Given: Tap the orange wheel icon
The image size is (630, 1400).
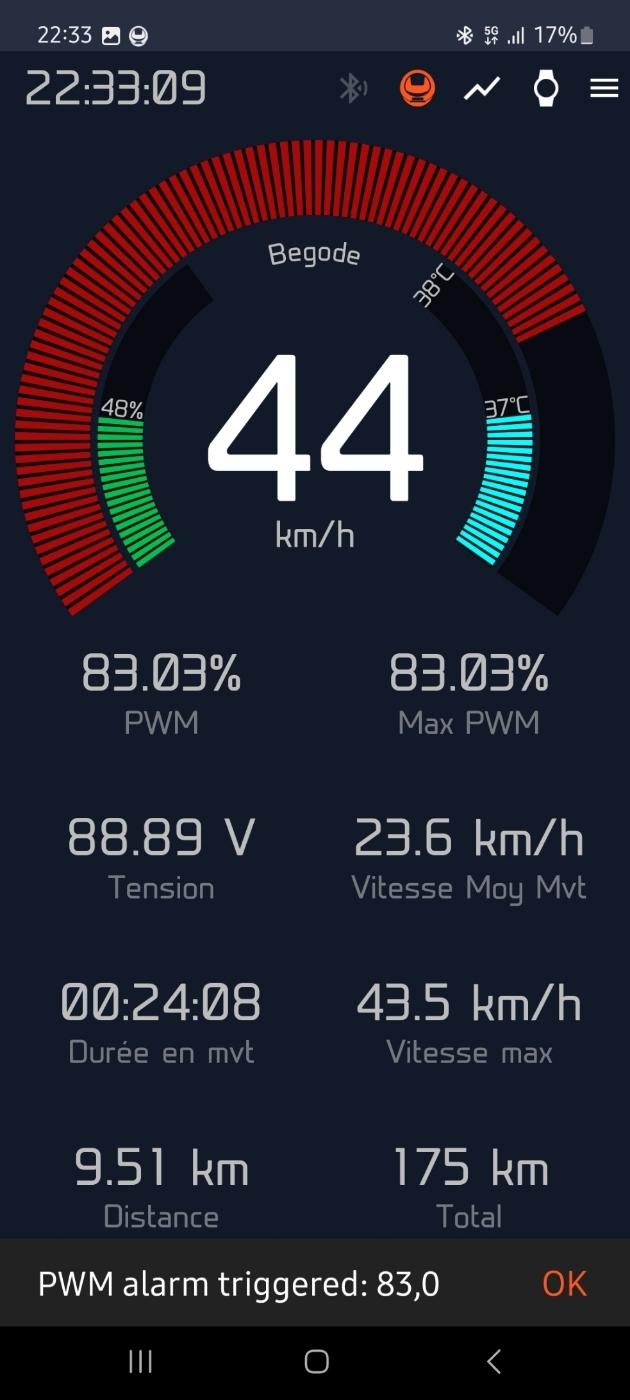Looking at the screenshot, I should pyautogui.click(x=417, y=88).
